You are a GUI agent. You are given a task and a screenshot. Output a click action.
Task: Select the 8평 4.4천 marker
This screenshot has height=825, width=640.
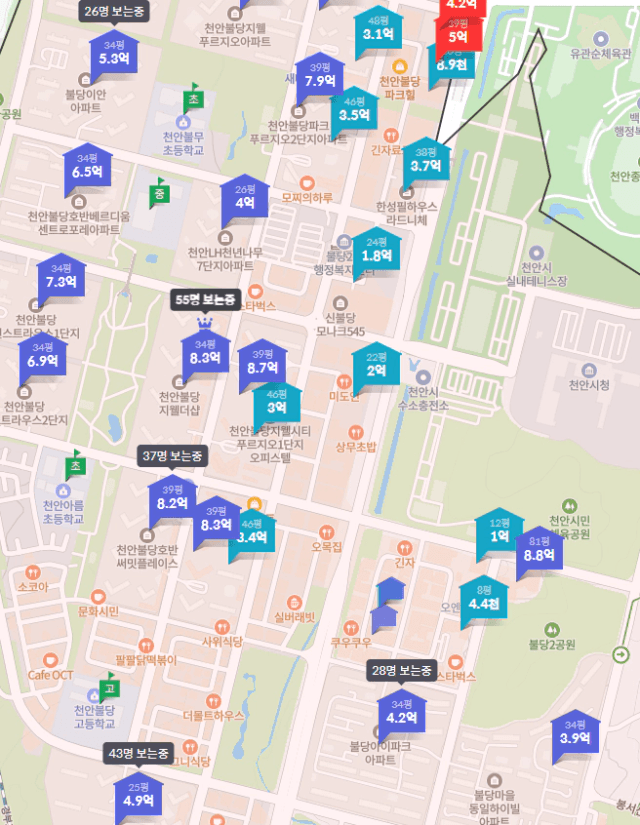(x=483, y=599)
